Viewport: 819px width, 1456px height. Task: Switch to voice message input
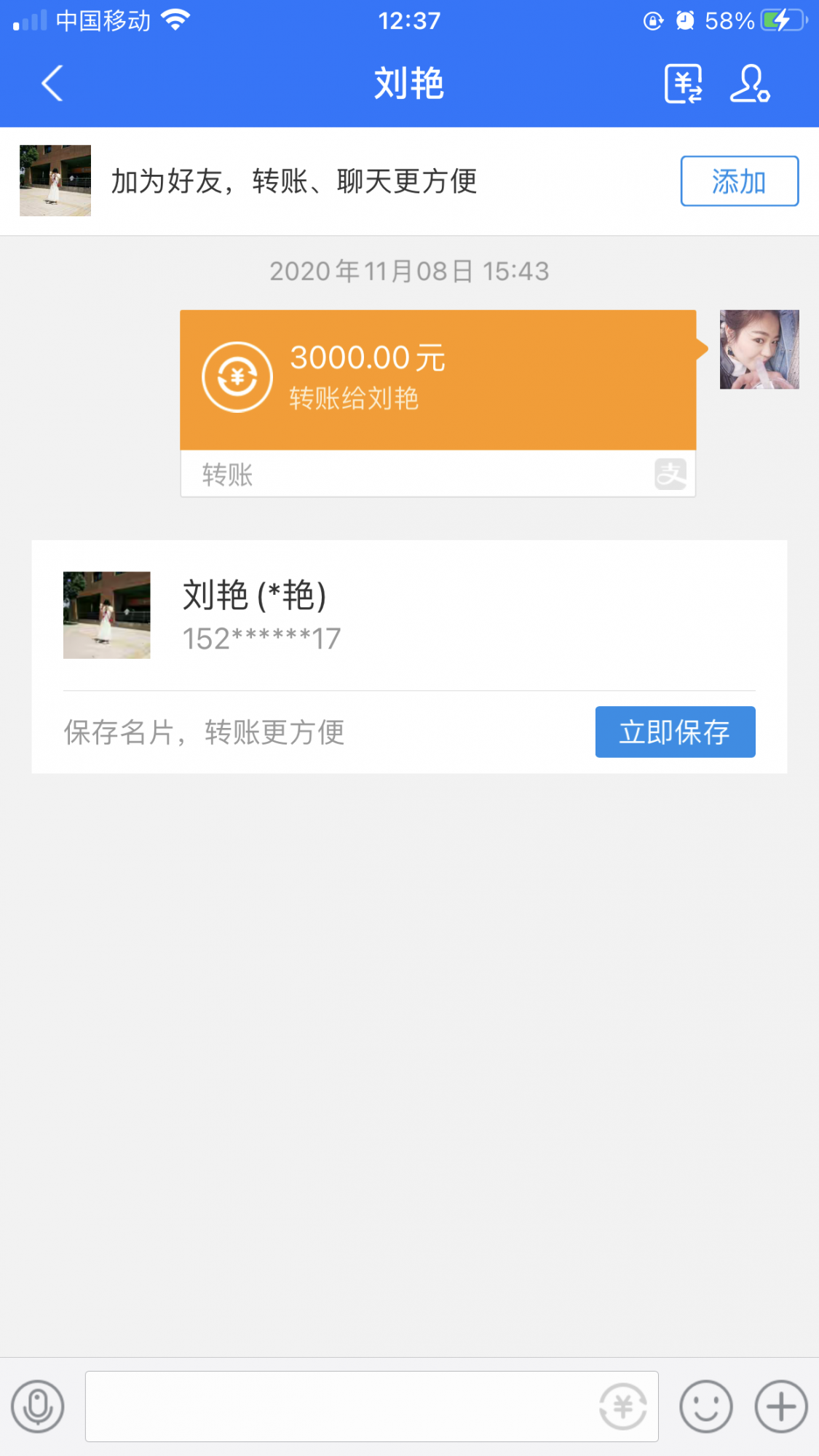click(x=38, y=1406)
